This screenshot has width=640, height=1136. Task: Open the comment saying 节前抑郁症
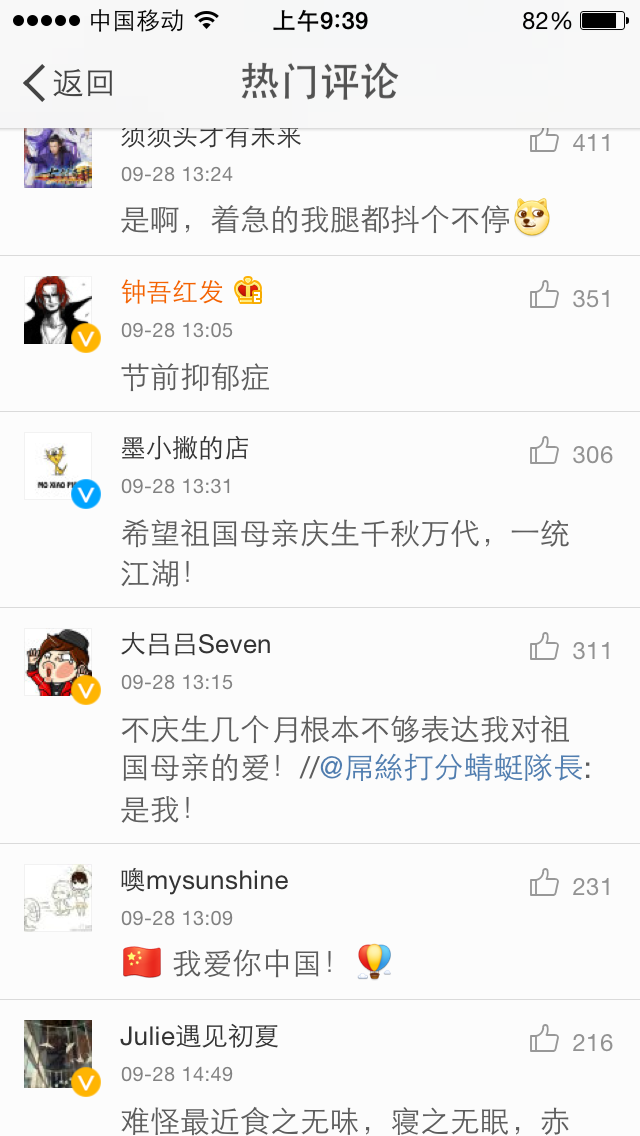tap(196, 377)
